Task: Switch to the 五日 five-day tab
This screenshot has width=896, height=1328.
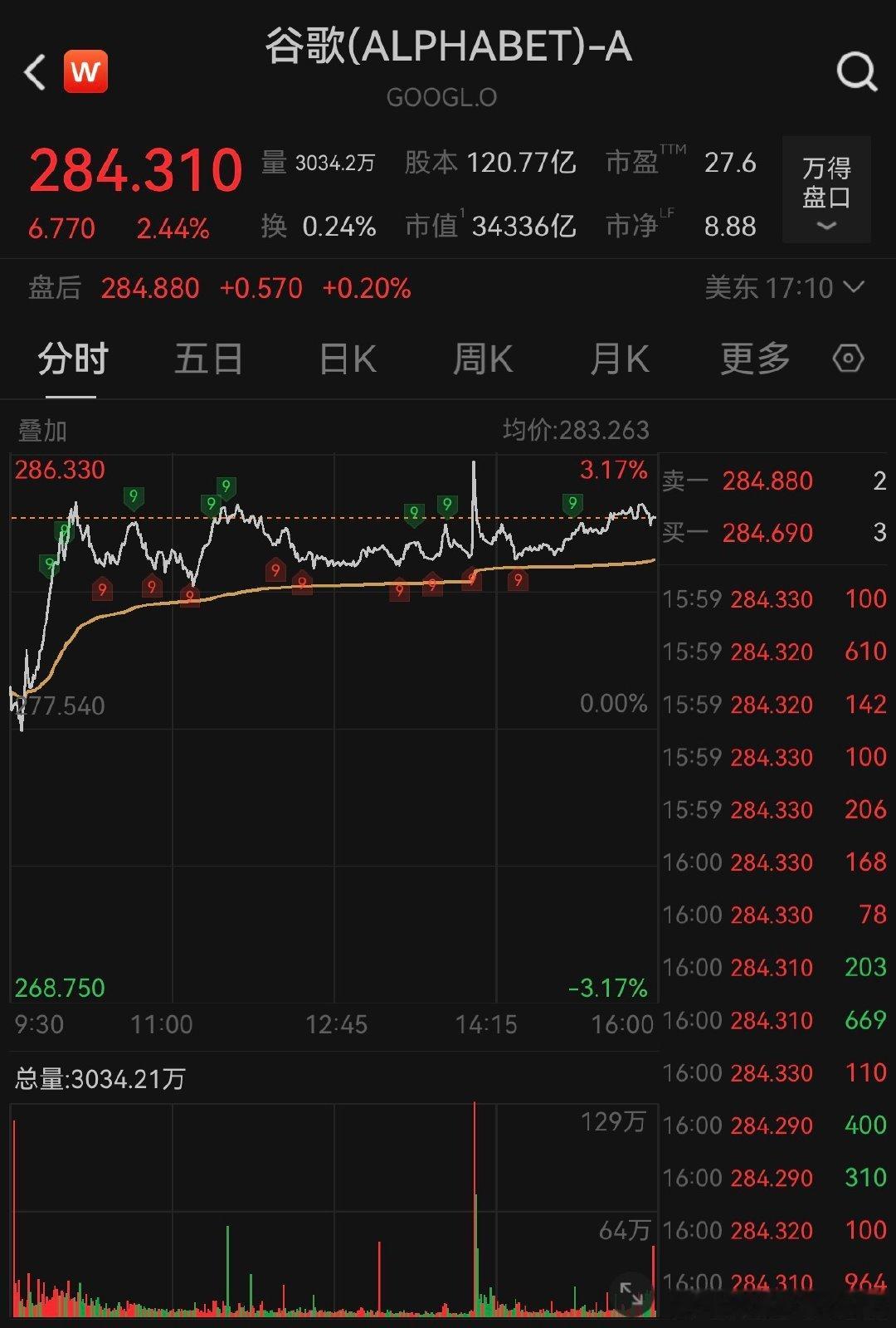Action: click(209, 358)
